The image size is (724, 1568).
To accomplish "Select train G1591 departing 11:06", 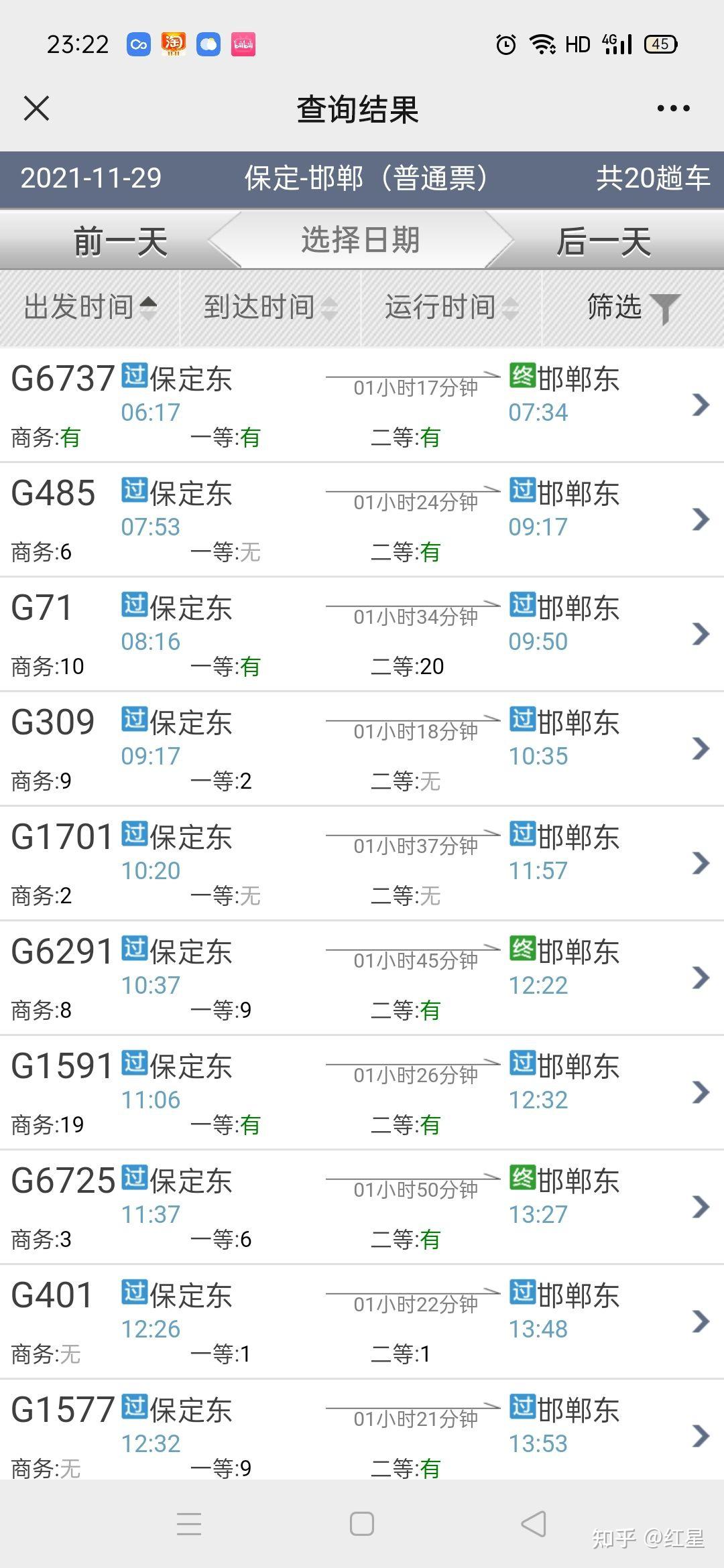I will click(x=362, y=1092).
